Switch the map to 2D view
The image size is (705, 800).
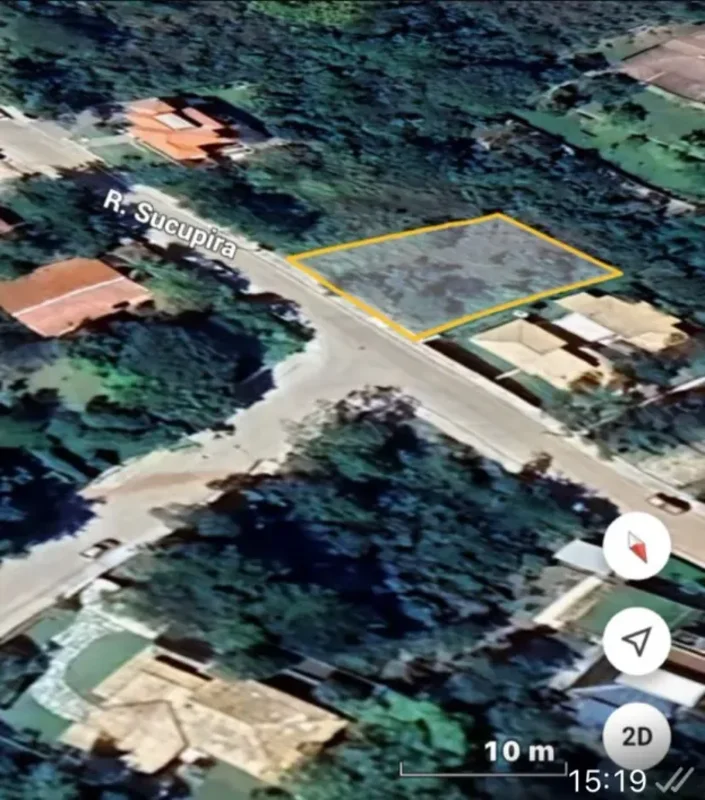(x=637, y=736)
